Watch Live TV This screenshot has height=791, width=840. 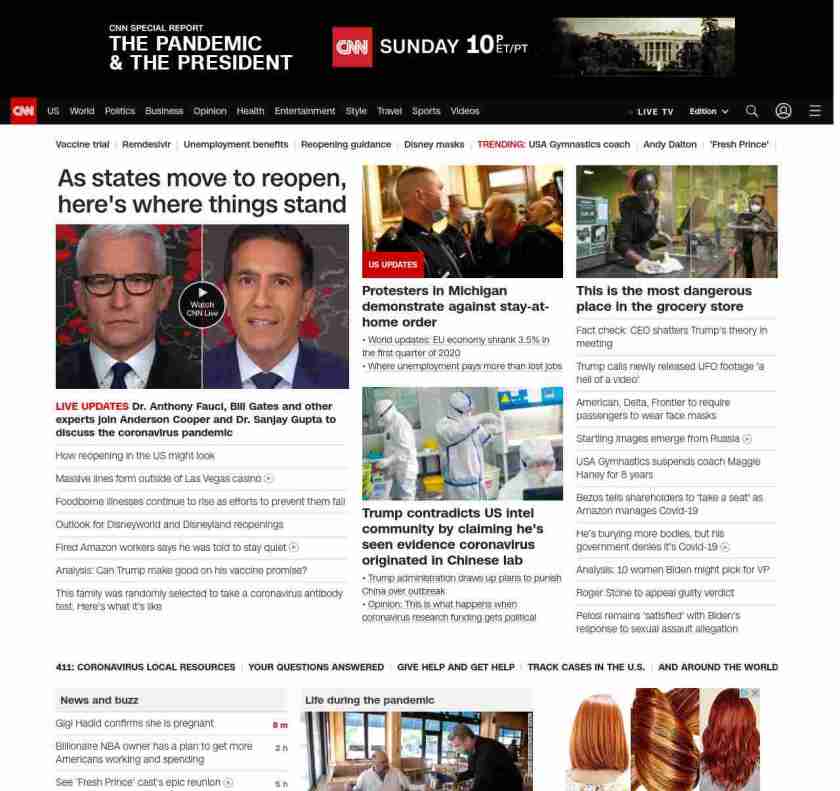[x=651, y=111]
